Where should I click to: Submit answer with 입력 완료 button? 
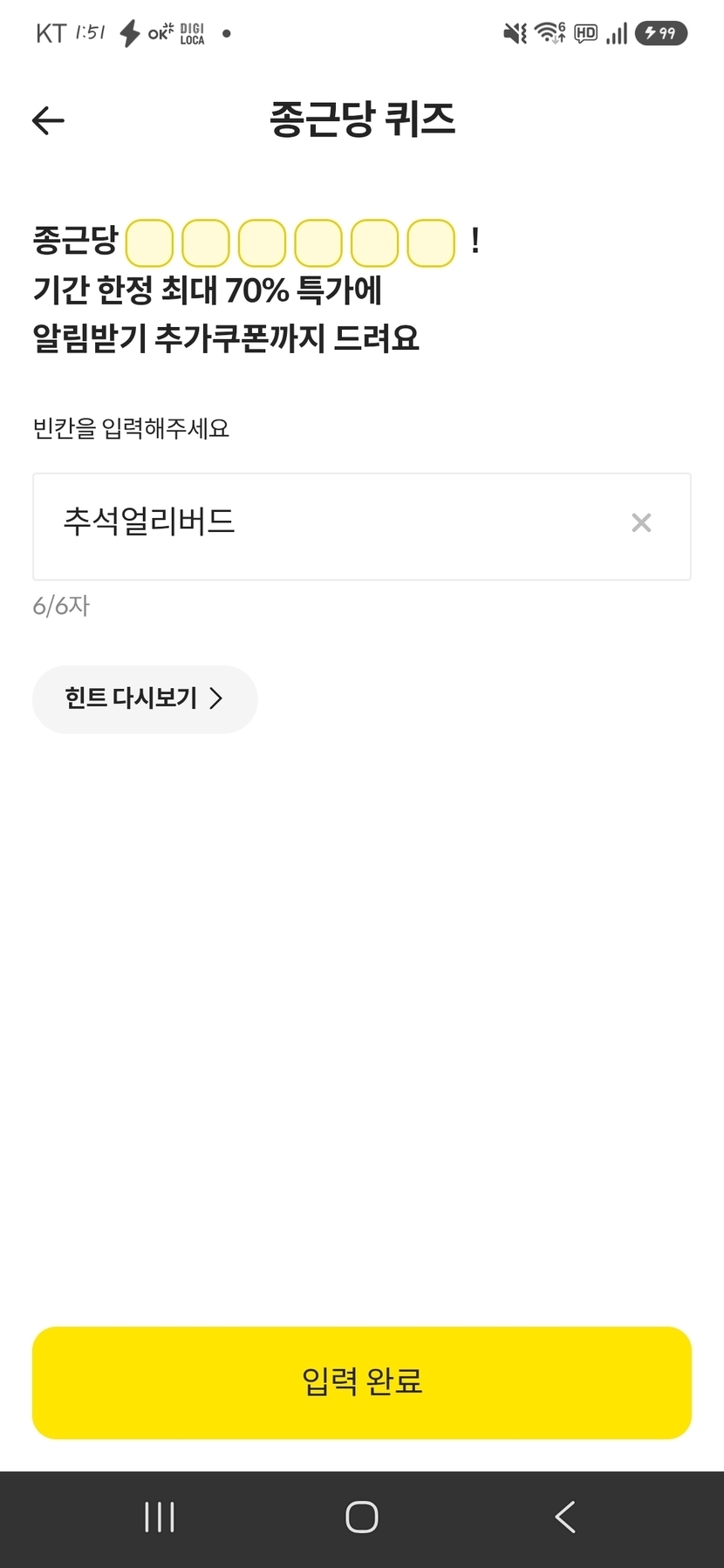tap(362, 1383)
